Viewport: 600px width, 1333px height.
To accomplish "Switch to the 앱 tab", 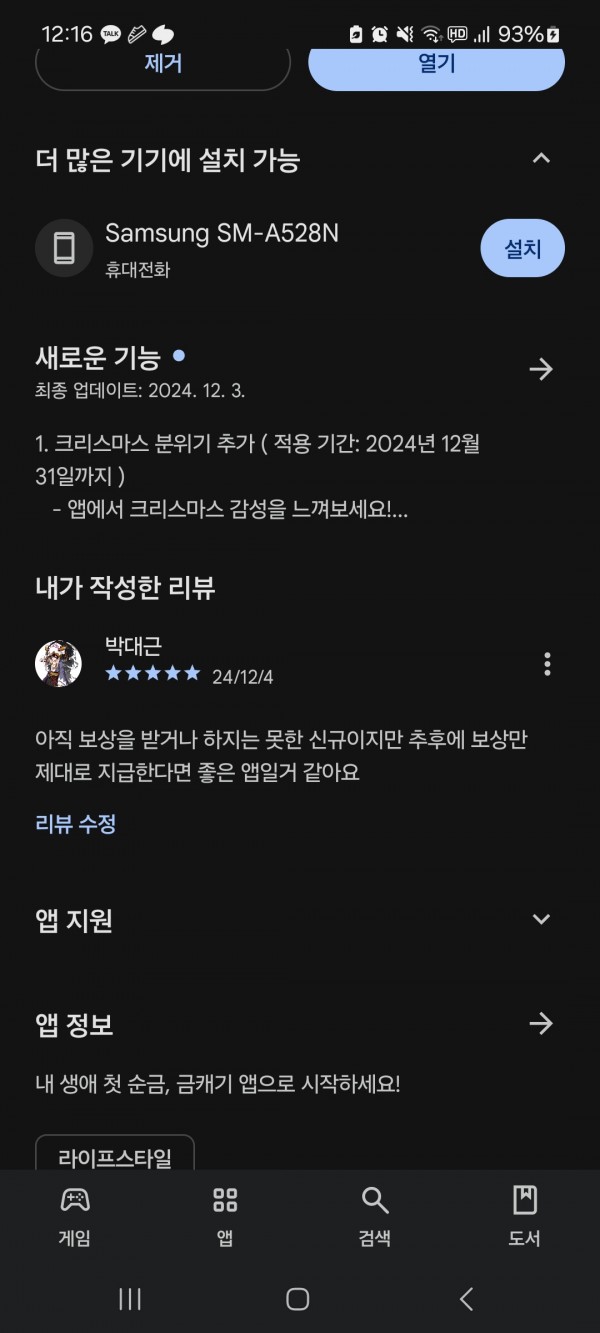I will (225, 1217).
